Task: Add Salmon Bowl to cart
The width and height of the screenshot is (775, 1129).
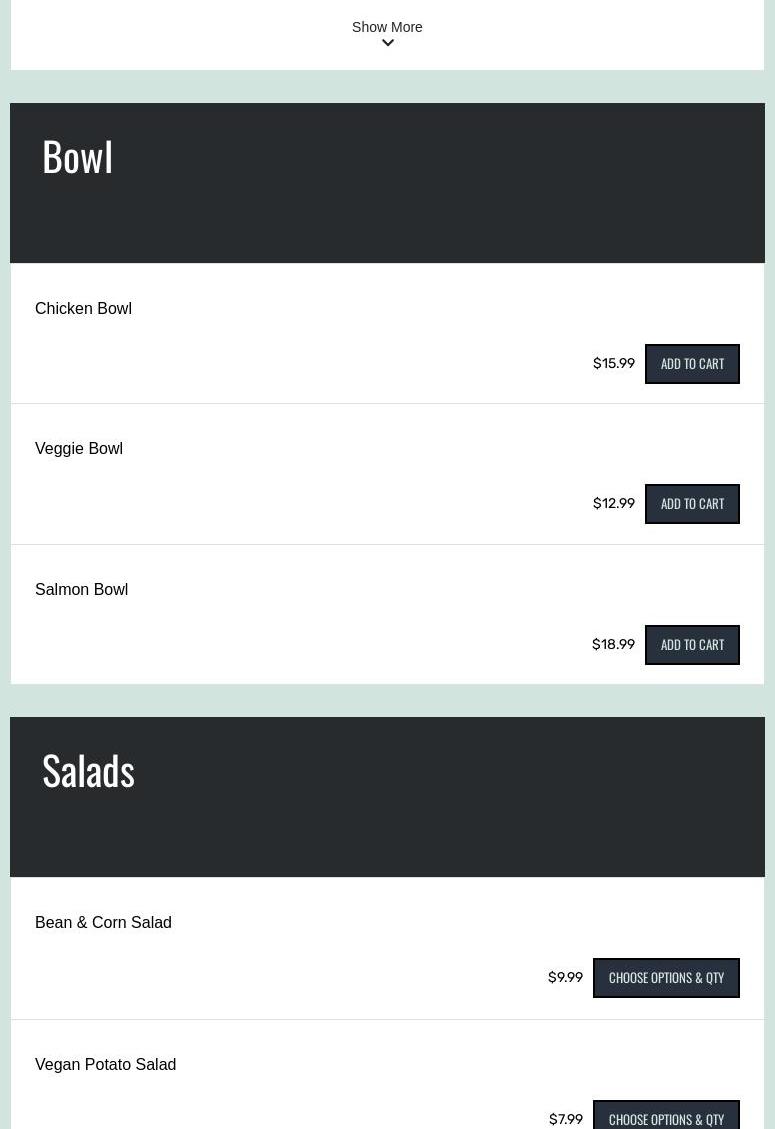Action: [692, 645]
